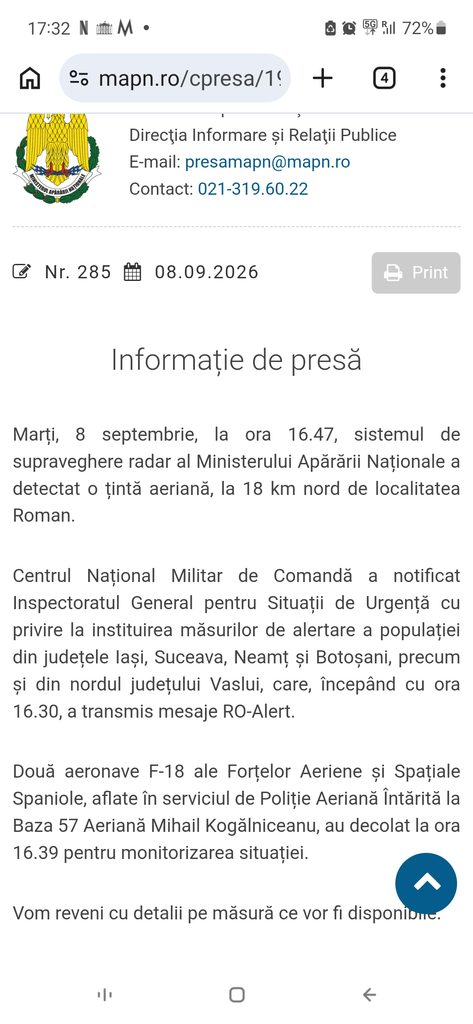Jump back to the top of the page

click(x=426, y=883)
